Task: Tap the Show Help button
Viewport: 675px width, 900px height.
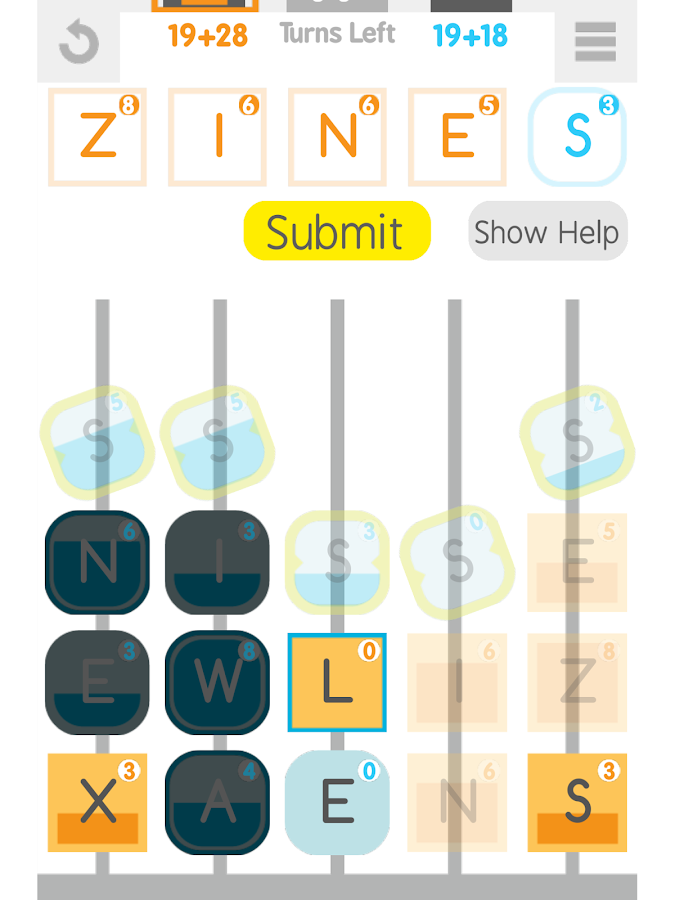Action: [547, 232]
